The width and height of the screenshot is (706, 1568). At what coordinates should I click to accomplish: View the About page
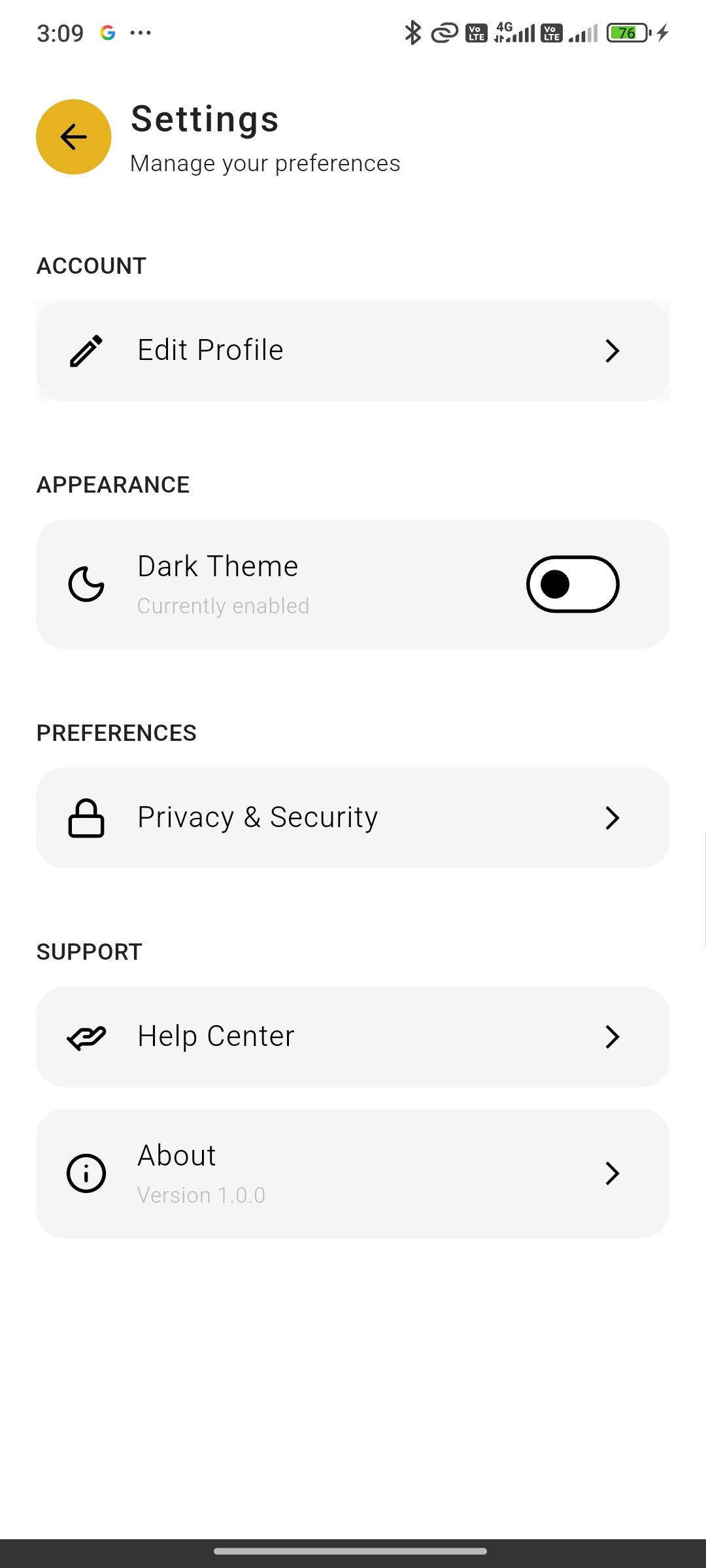pyautogui.click(x=353, y=1173)
